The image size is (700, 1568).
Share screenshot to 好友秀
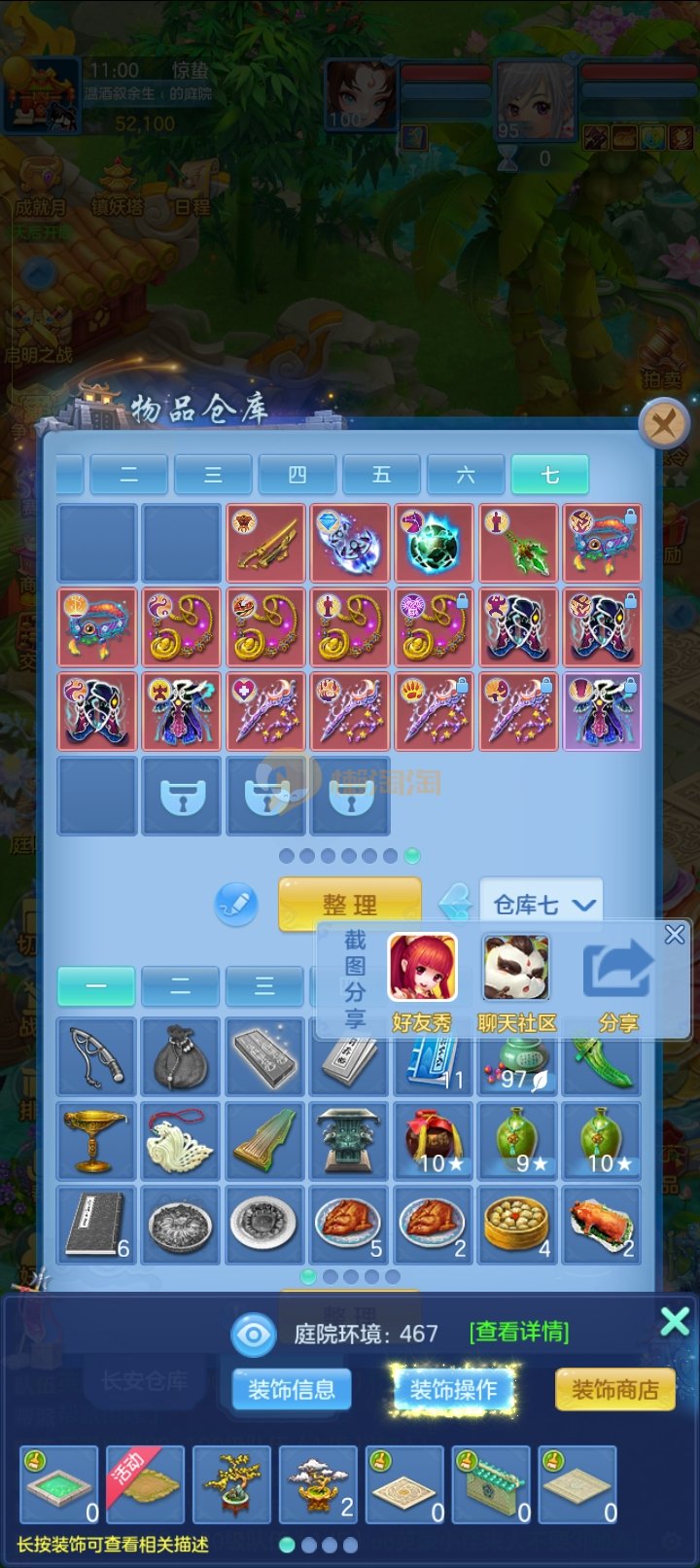[x=422, y=980]
